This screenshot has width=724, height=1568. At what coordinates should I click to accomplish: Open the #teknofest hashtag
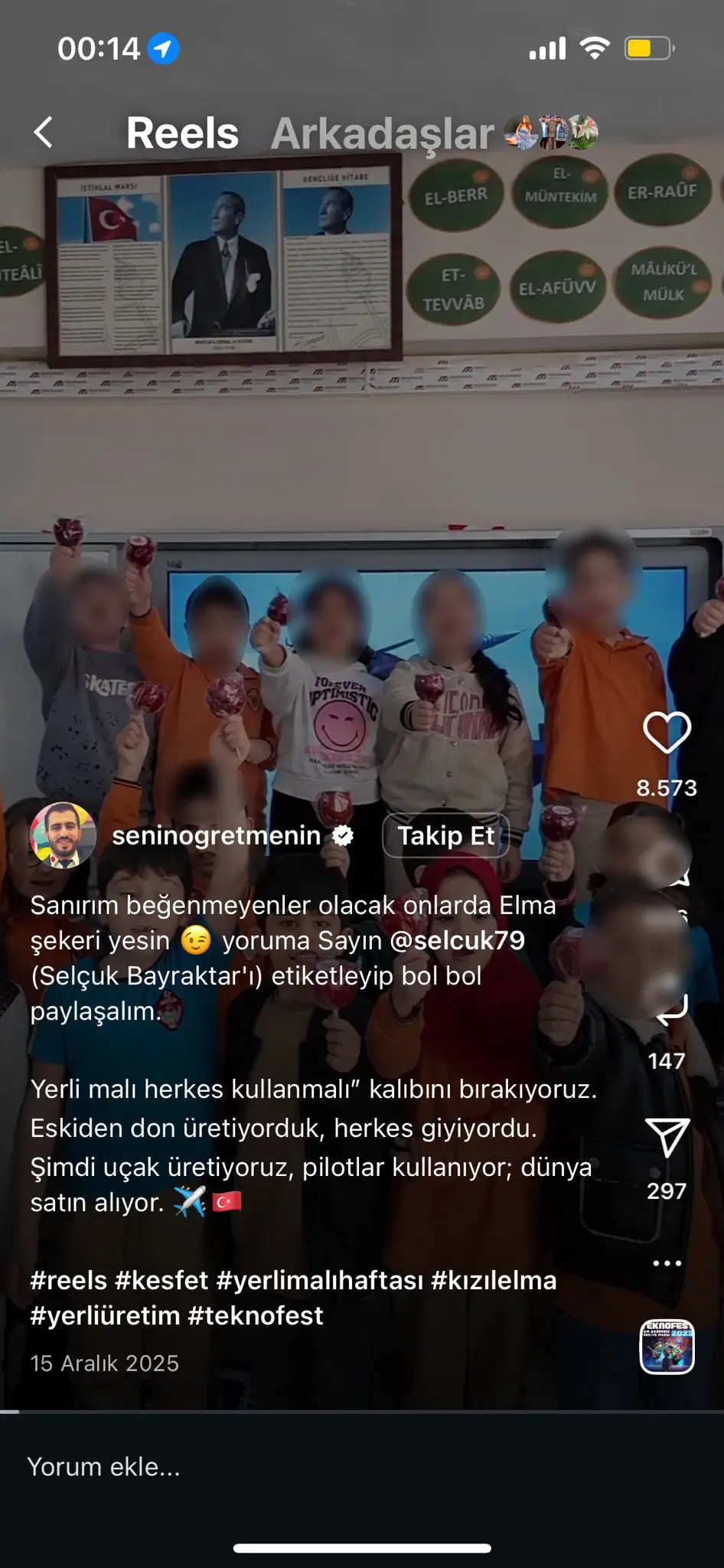[x=256, y=1315]
